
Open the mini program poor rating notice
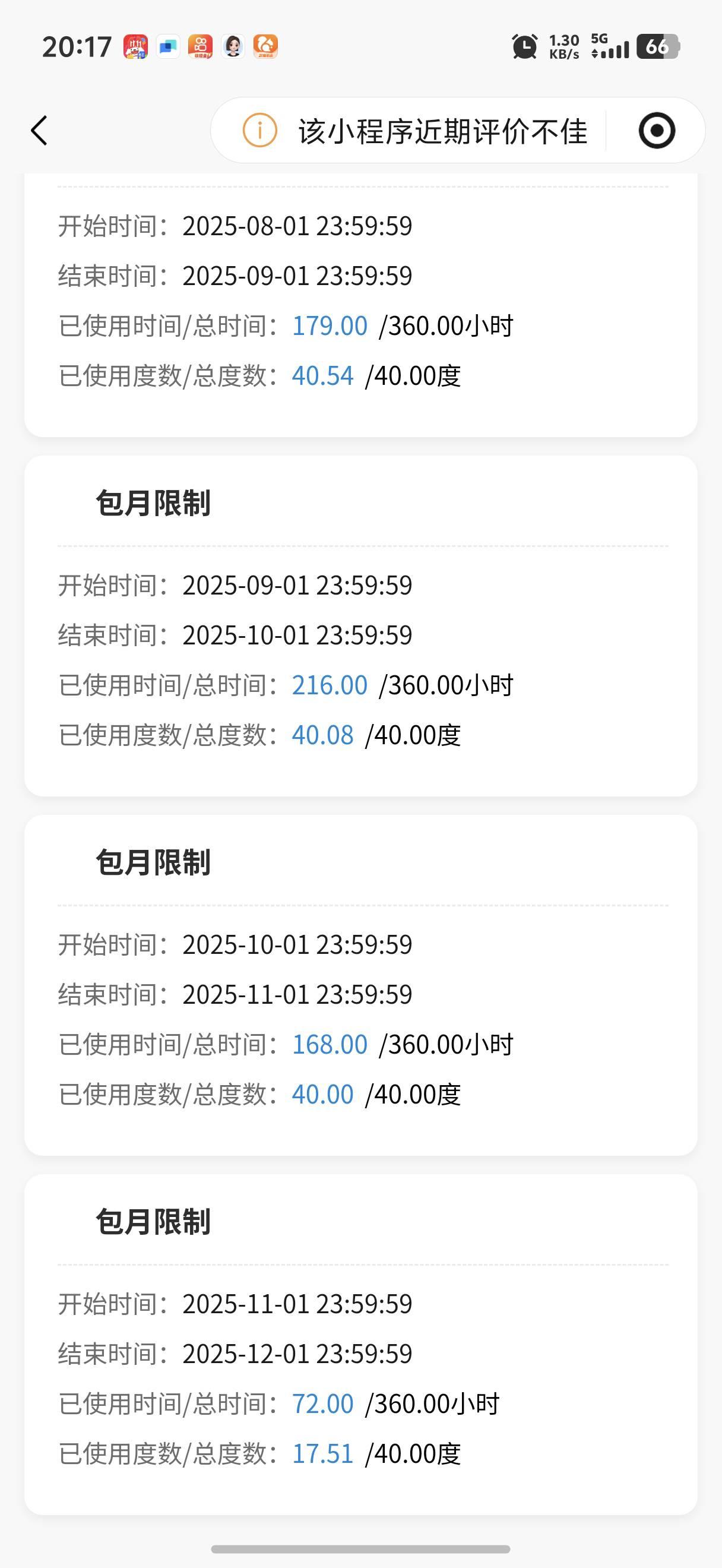pyautogui.click(x=416, y=131)
